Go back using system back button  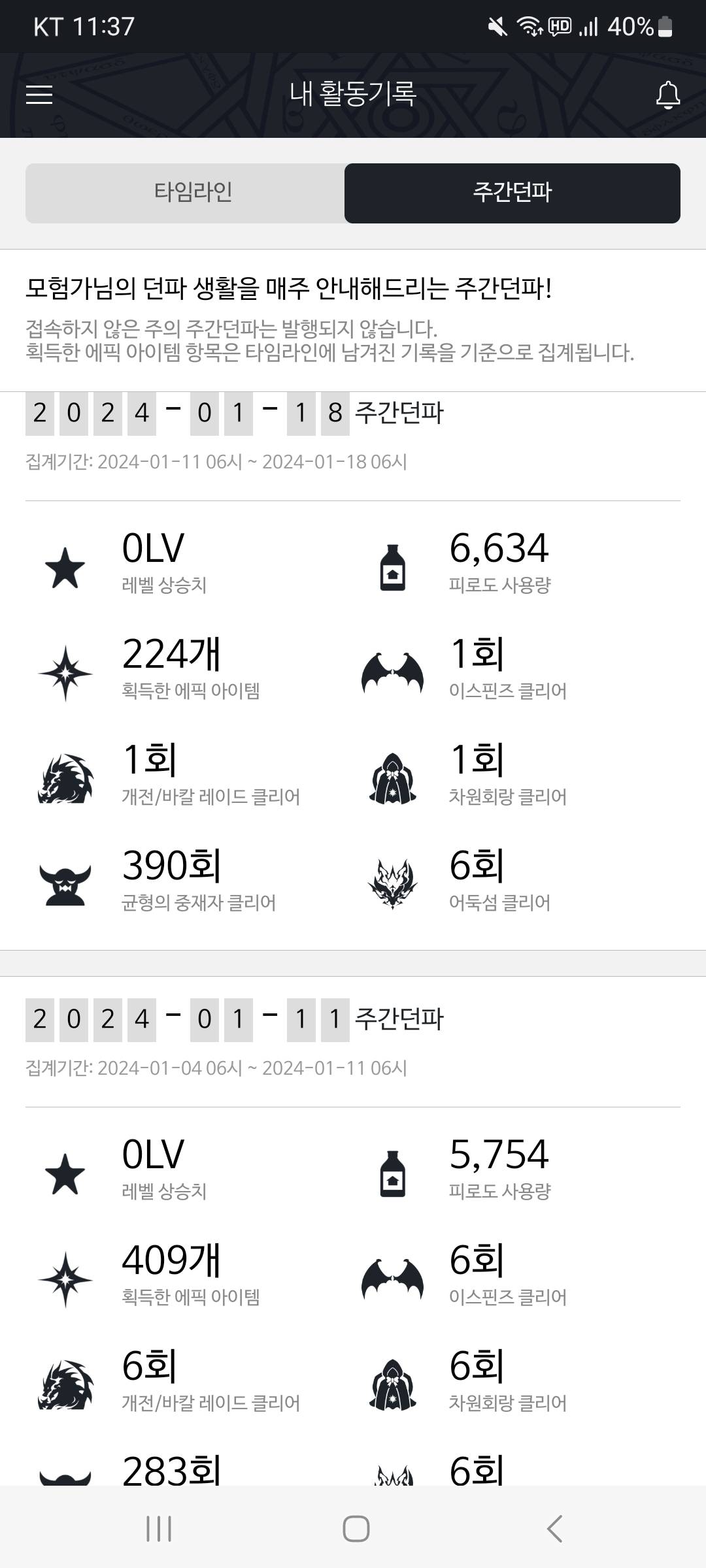[x=554, y=1529]
